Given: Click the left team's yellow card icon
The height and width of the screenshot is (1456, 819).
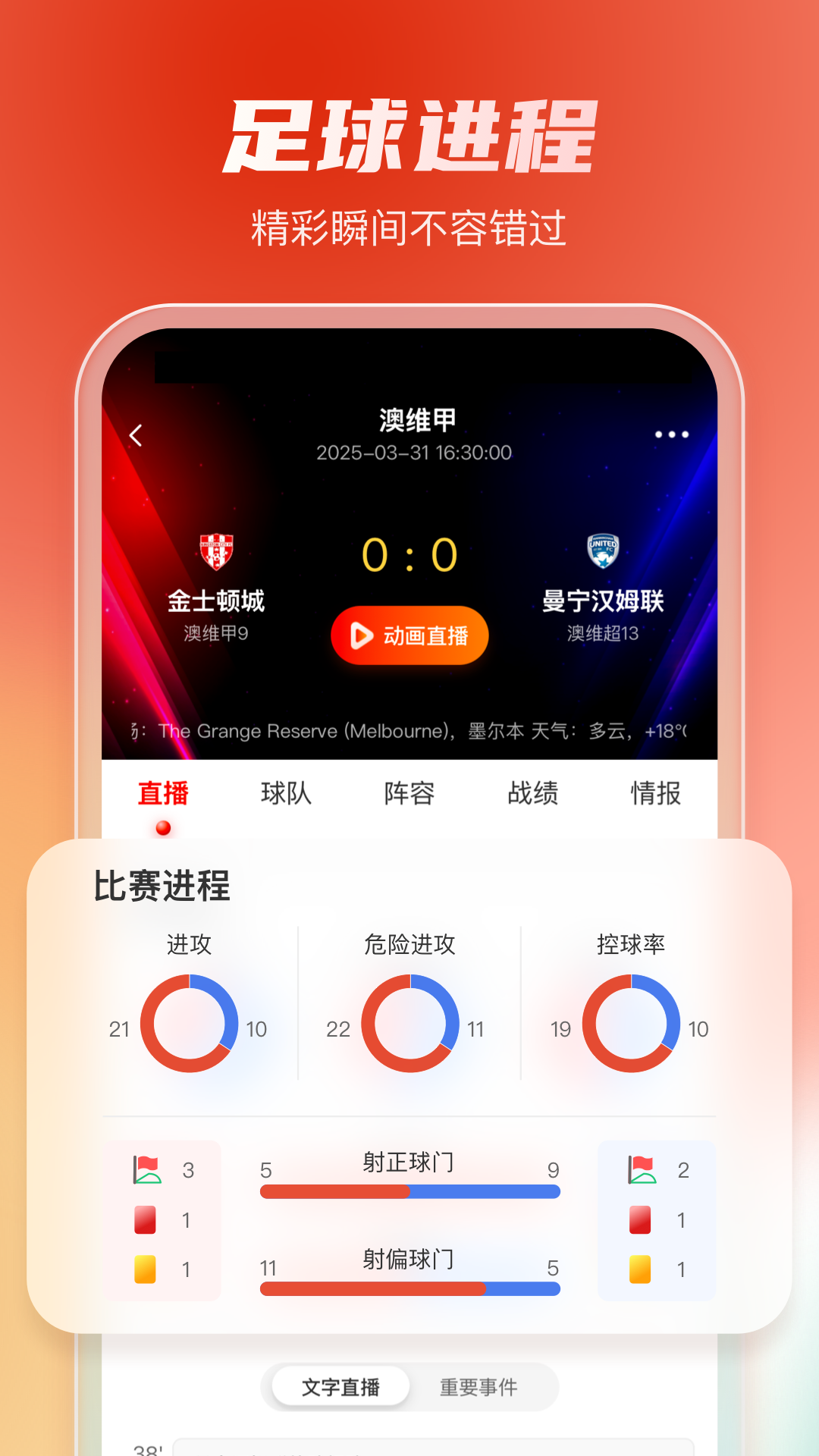Looking at the screenshot, I should tap(145, 1269).
